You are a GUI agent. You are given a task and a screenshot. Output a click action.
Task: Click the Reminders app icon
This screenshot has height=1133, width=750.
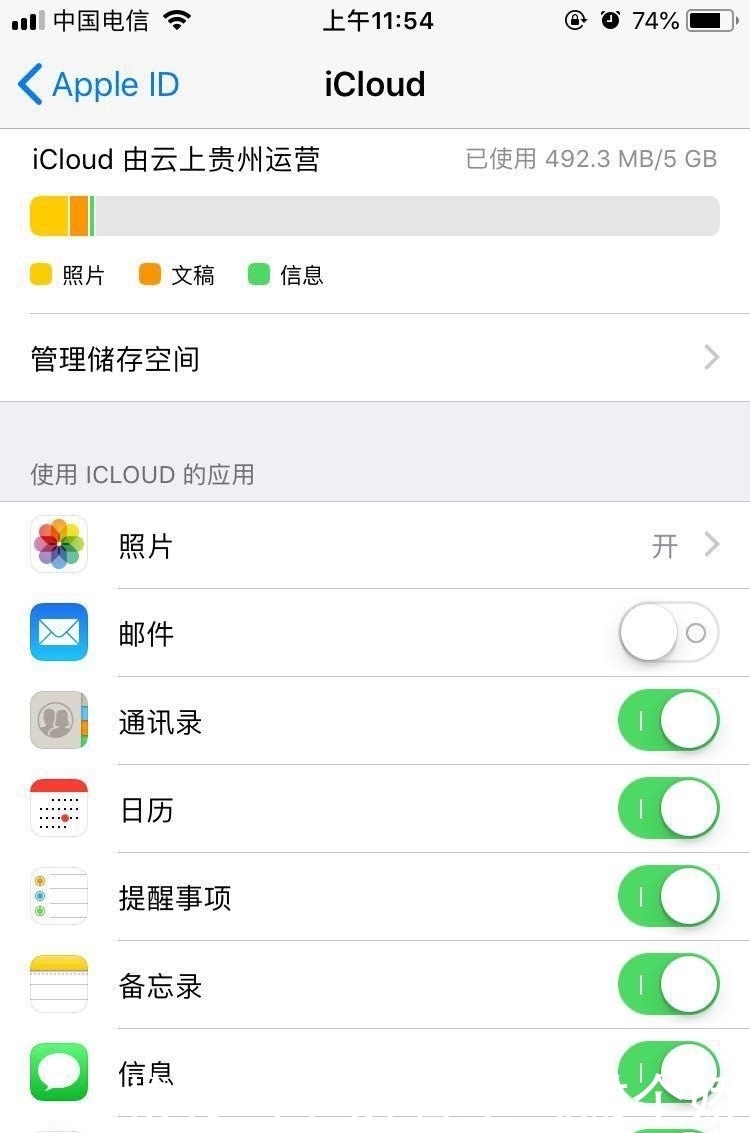point(58,896)
